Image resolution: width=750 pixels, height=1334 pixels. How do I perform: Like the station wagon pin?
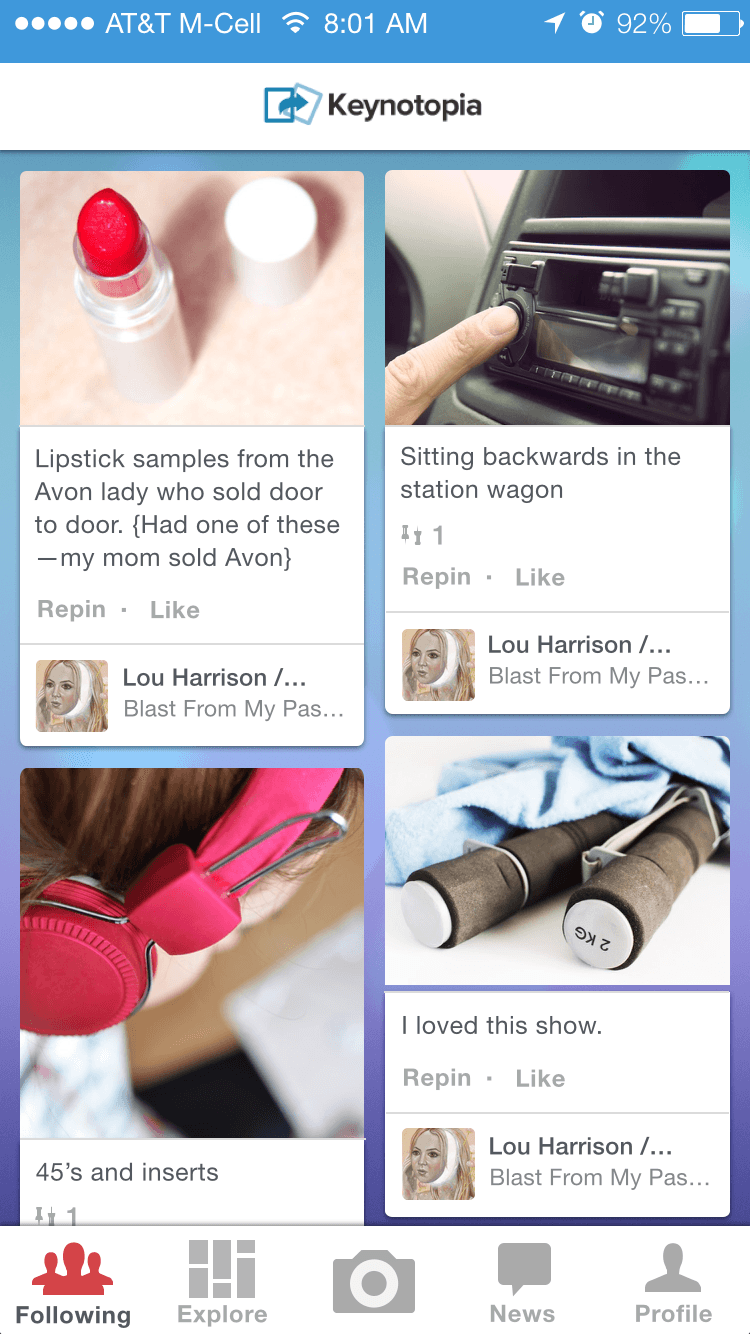click(x=540, y=577)
